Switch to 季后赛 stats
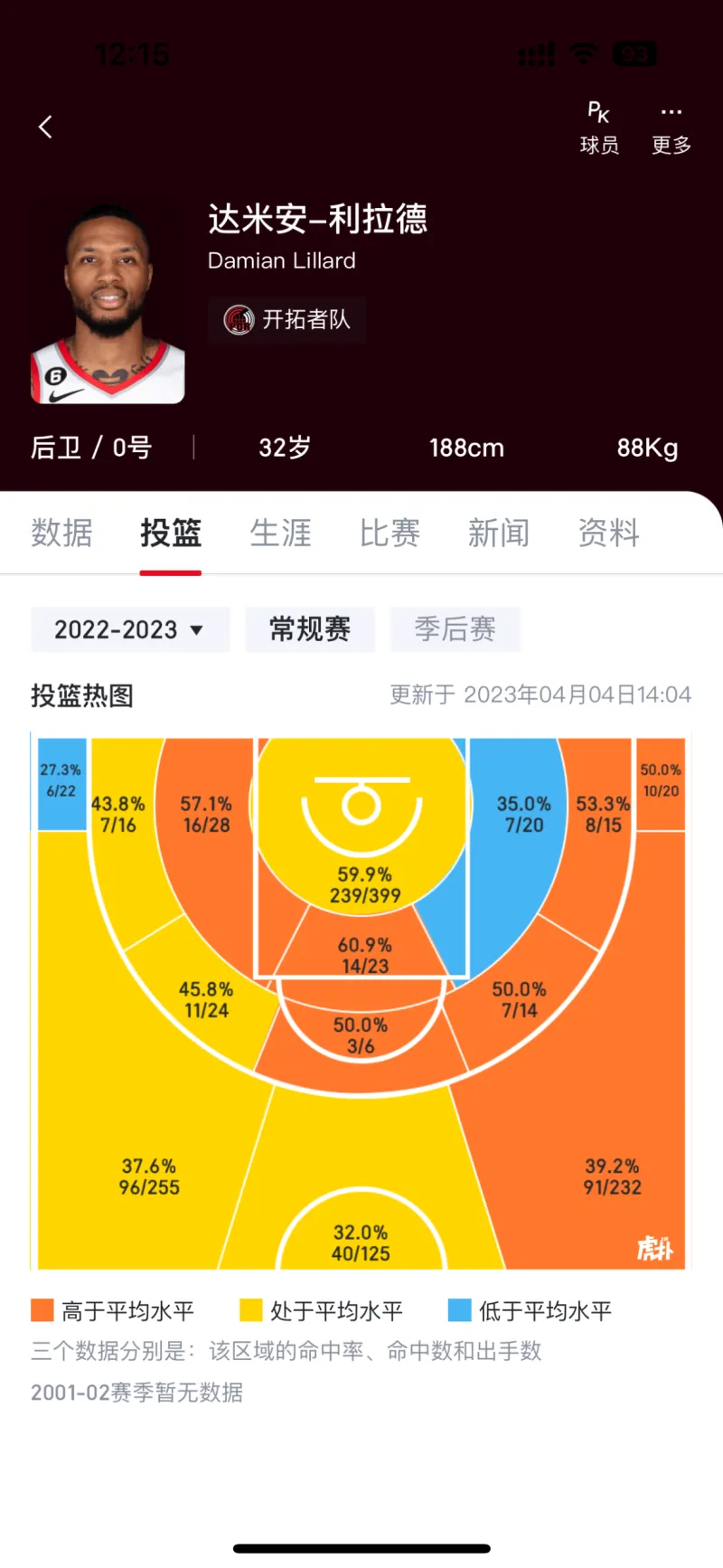 tap(455, 629)
